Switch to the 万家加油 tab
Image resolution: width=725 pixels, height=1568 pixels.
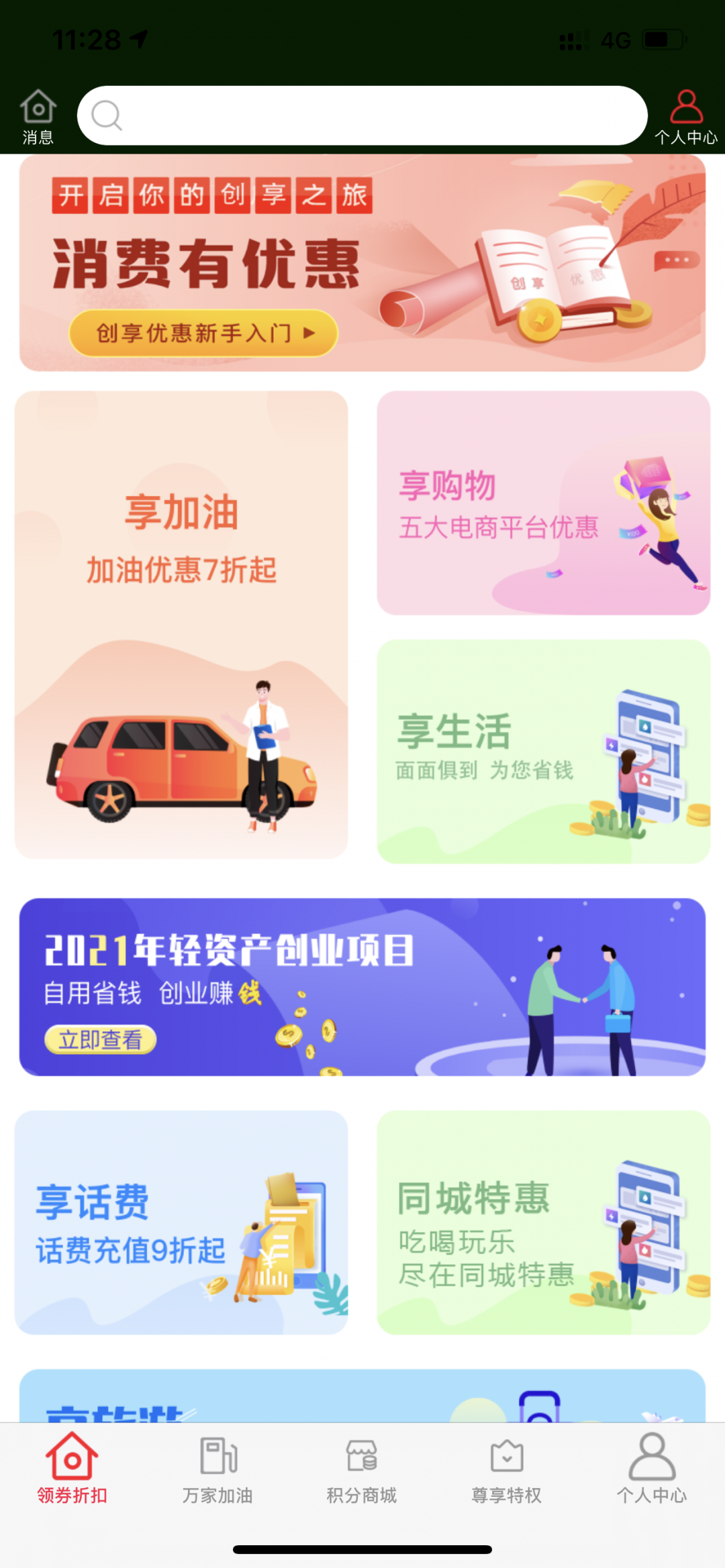(x=217, y=1469)
